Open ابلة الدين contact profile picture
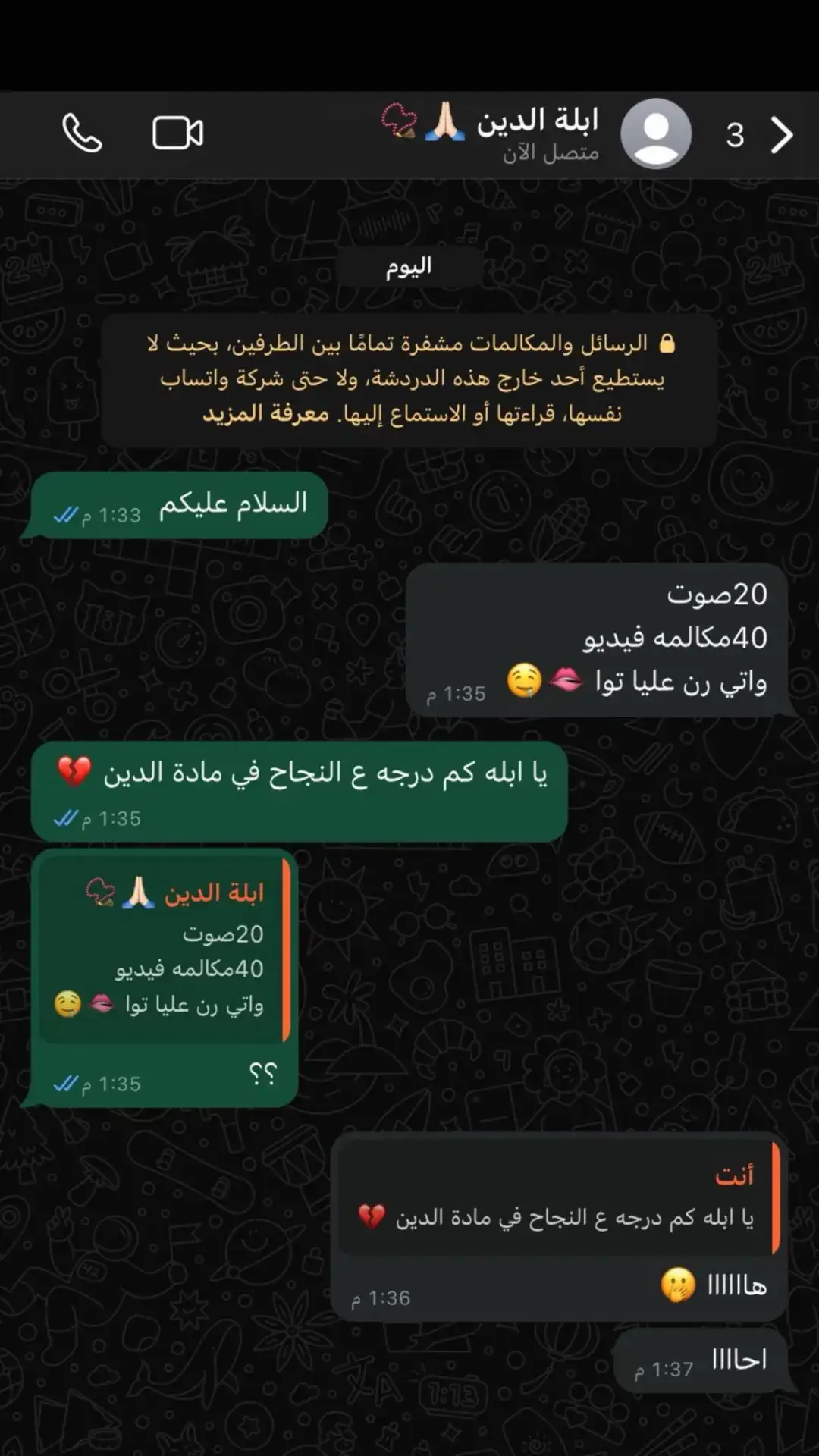The width and height of the screenshot is (819, 1456). 656,133
